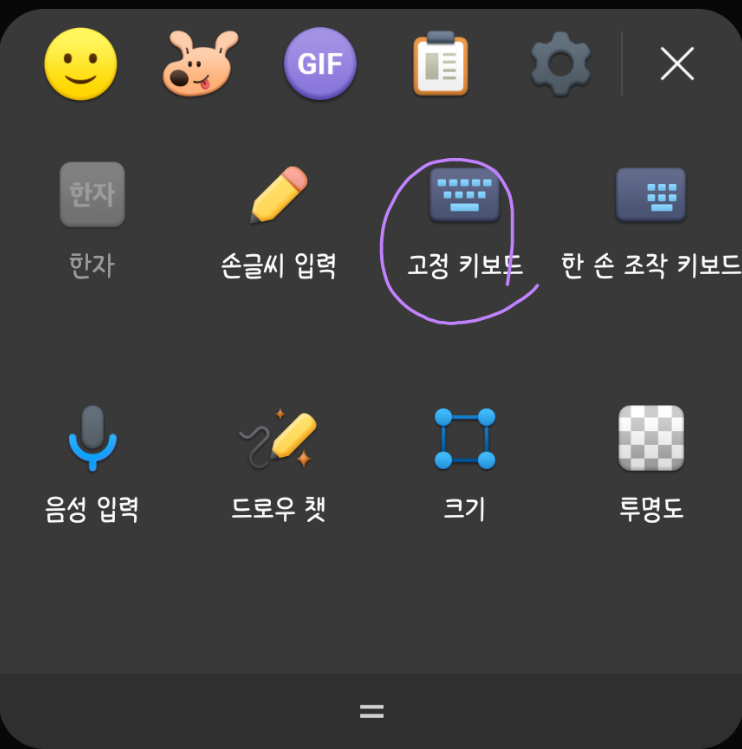Open the GIF keyboard
The width and height of the screenshot is (742, 749).
[x=320, y=64]
